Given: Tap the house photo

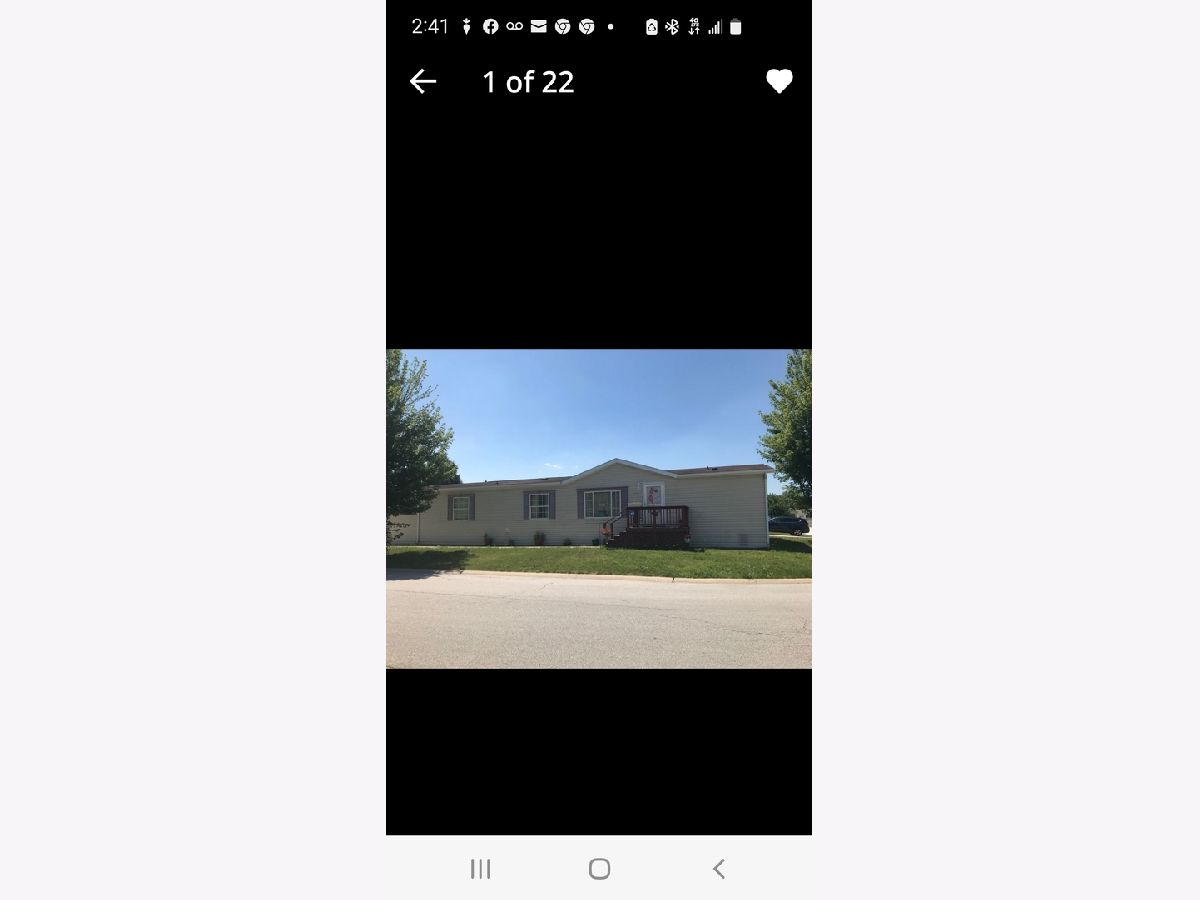Looking at the screenshot, I should [598, 508].
